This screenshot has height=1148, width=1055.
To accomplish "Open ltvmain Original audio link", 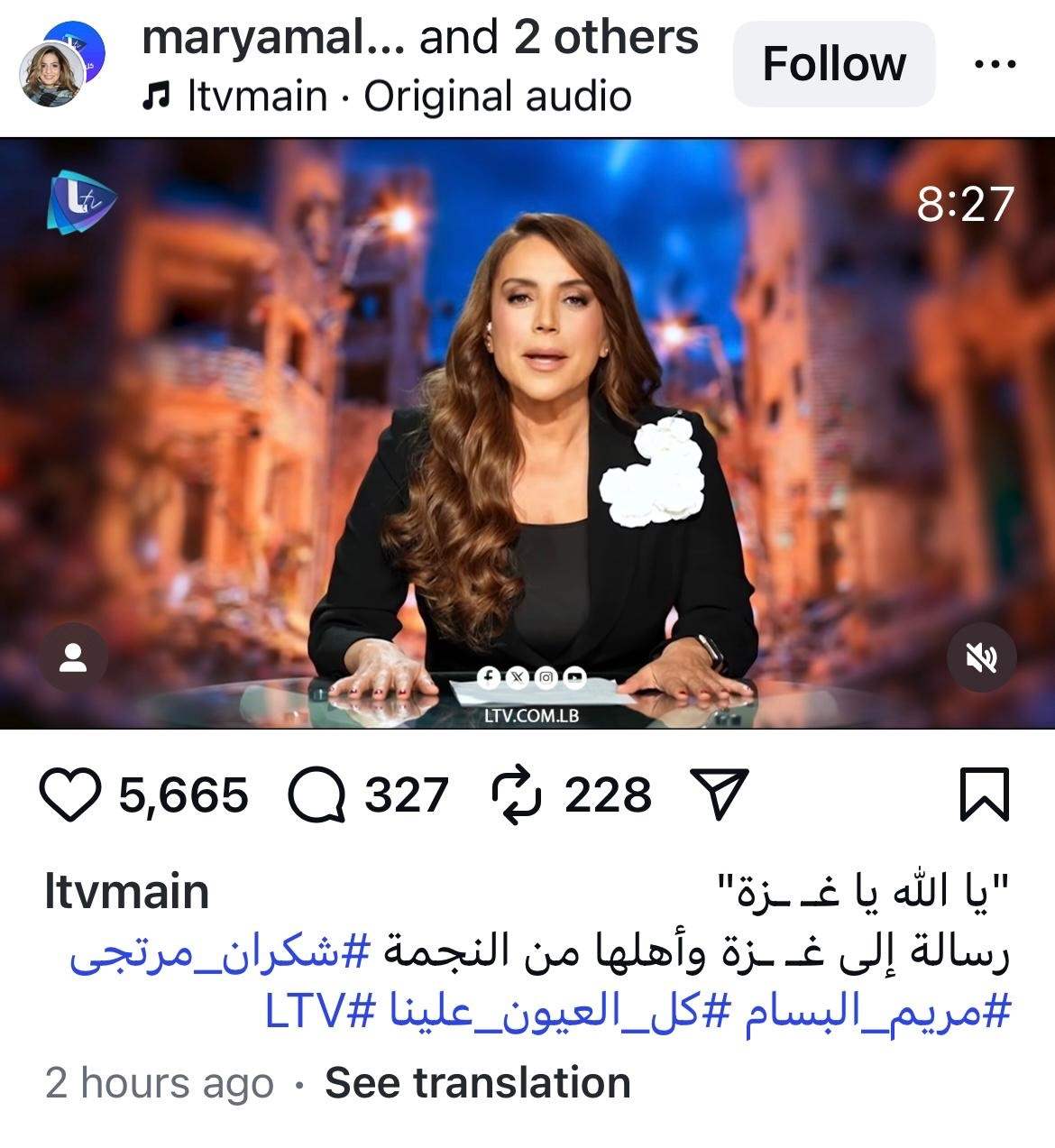I will pos(388,96).
